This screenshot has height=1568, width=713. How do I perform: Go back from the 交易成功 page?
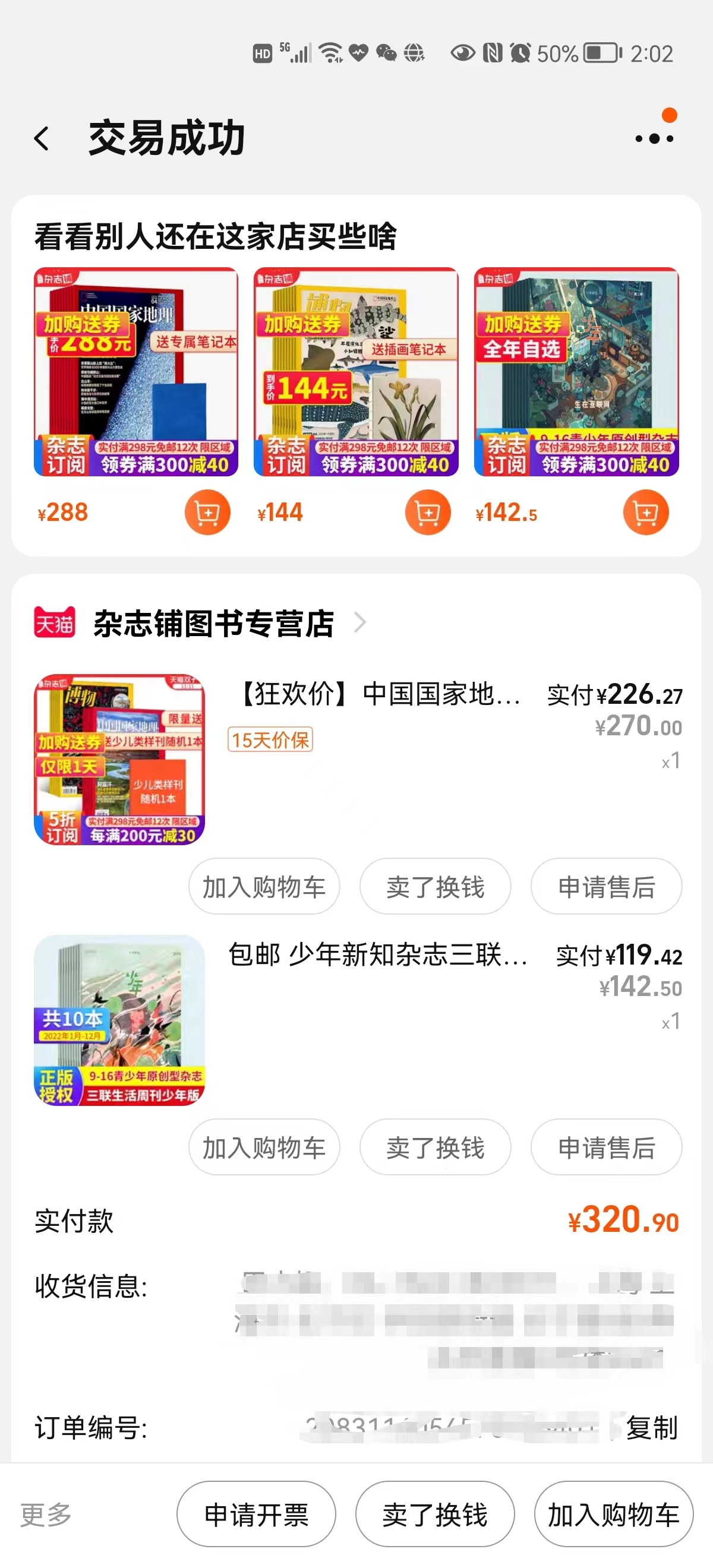42,139
